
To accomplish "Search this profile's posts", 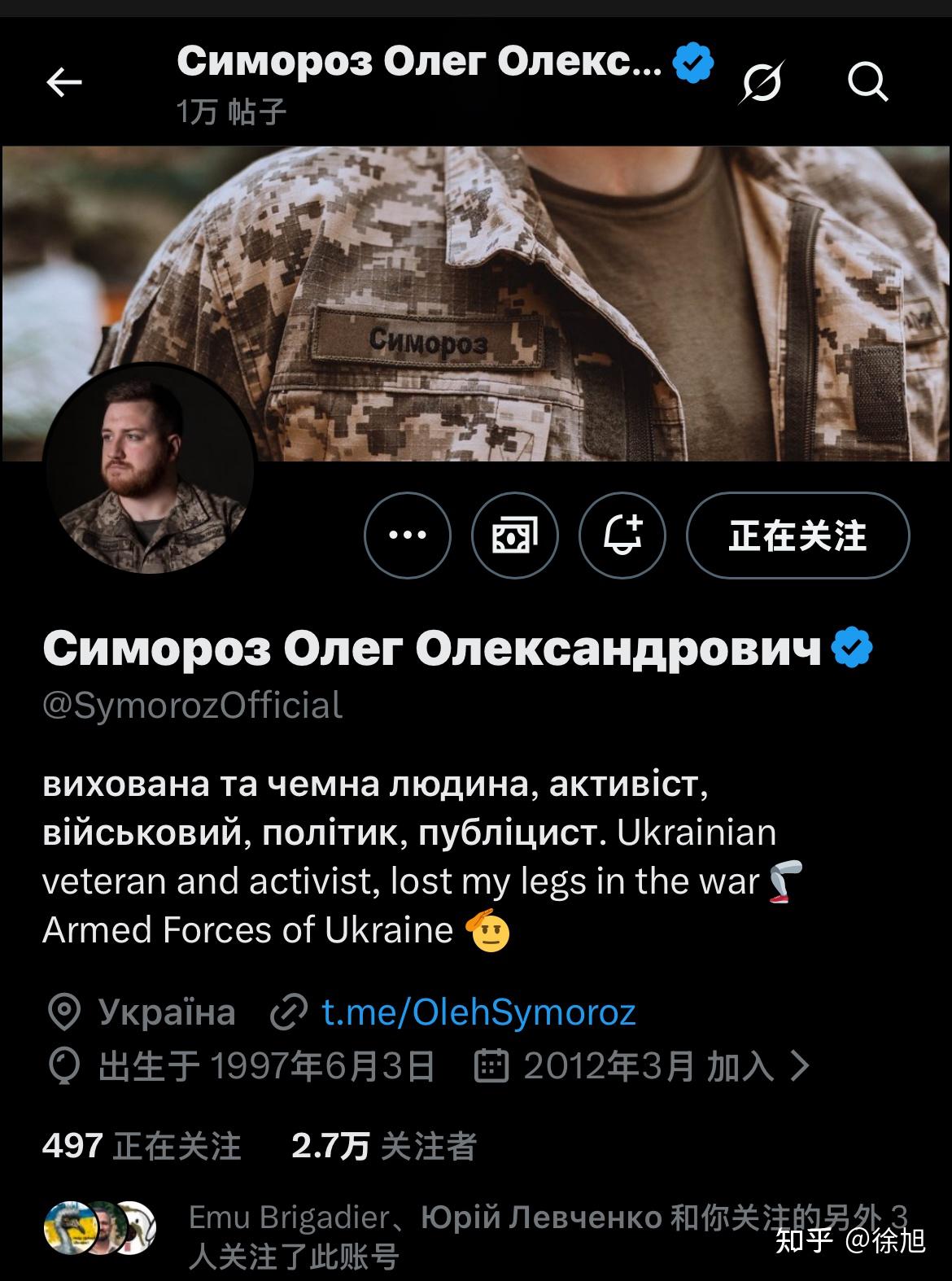I will coord(867,82).
